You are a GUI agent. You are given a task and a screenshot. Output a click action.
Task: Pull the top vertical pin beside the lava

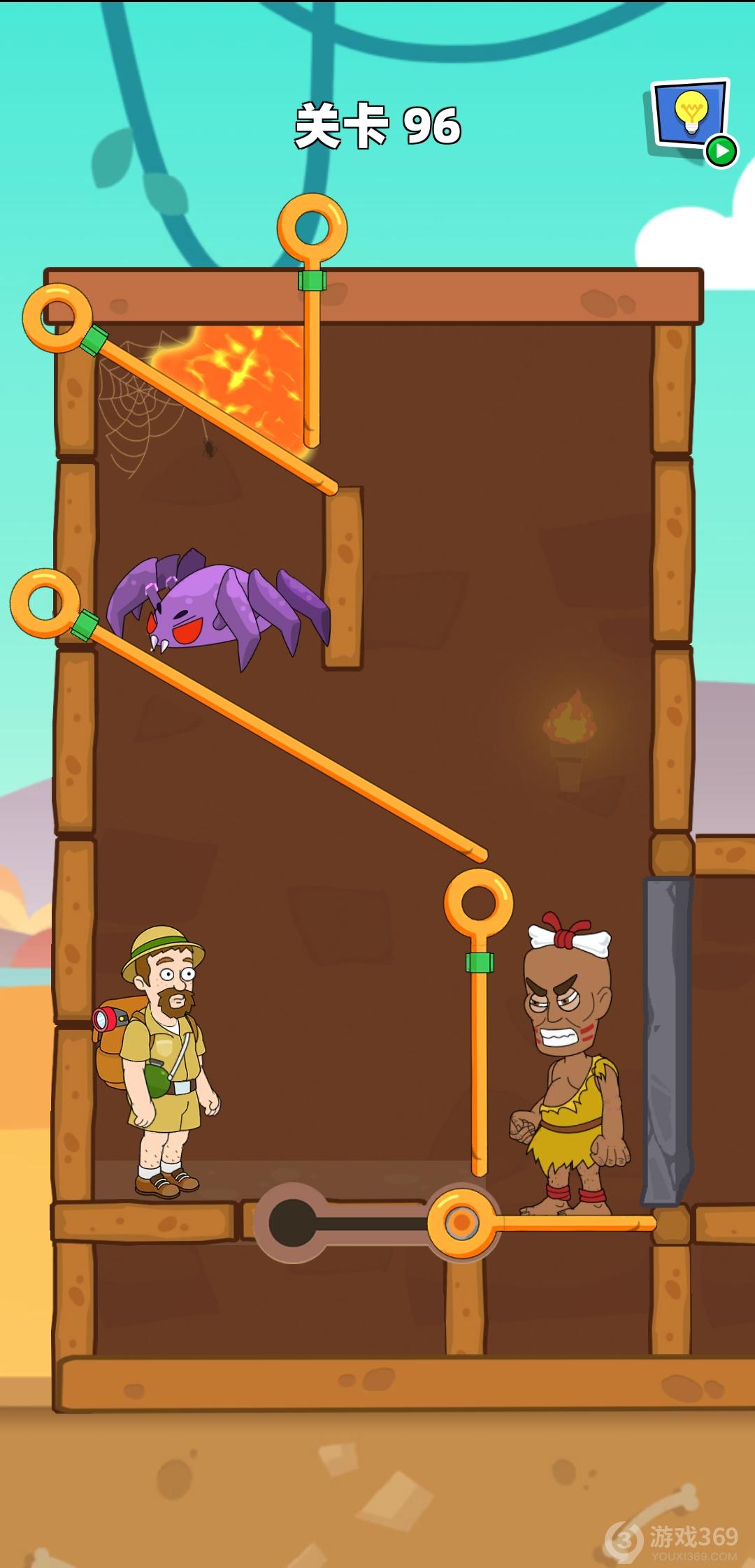(312, 228)
